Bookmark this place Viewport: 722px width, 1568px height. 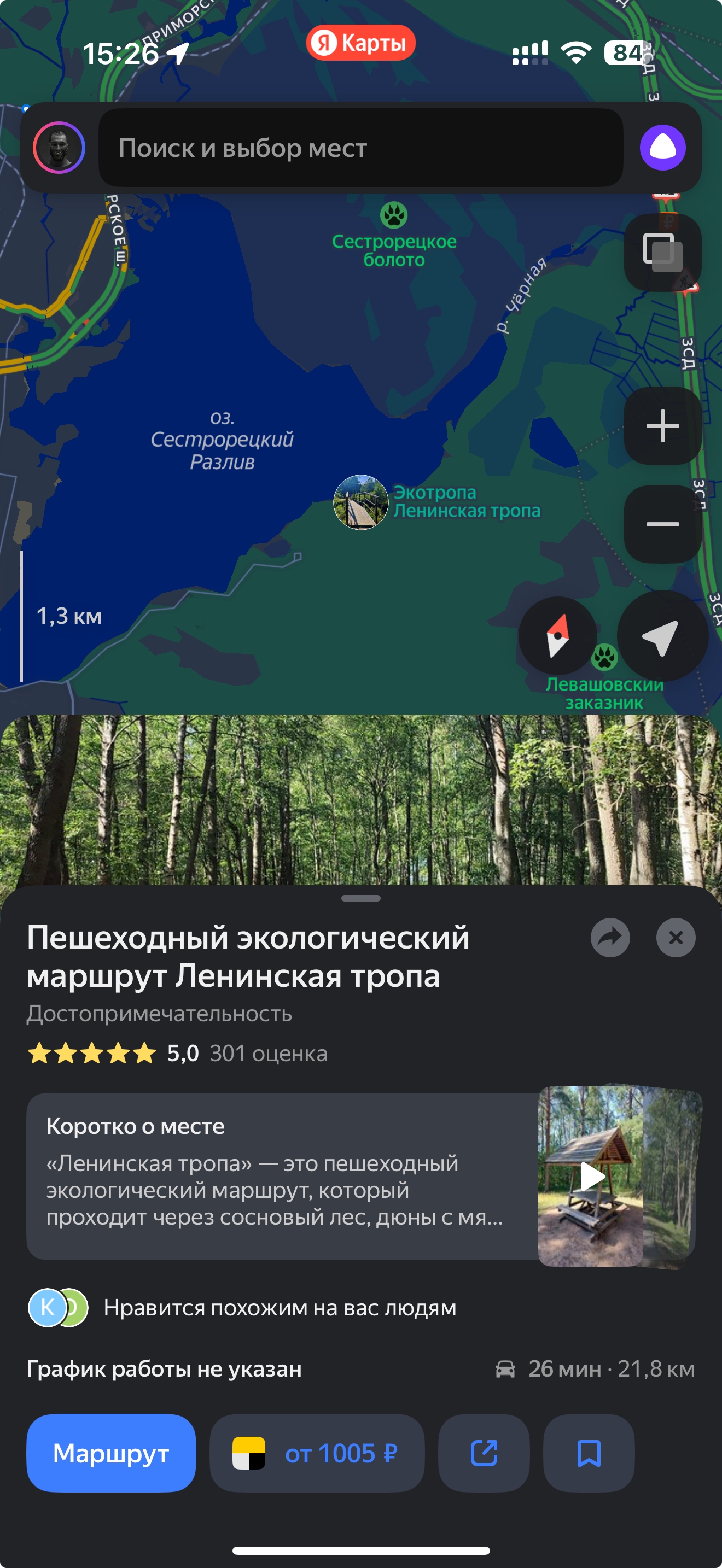pyautogui.click(x=589, y=1453)
